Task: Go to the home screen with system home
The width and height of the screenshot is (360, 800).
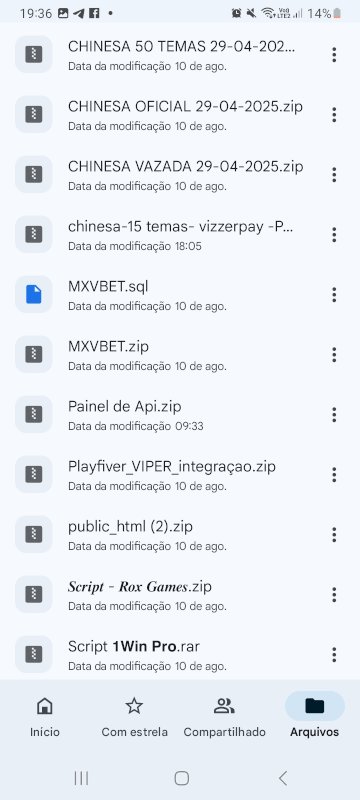Action: (182, 778)
